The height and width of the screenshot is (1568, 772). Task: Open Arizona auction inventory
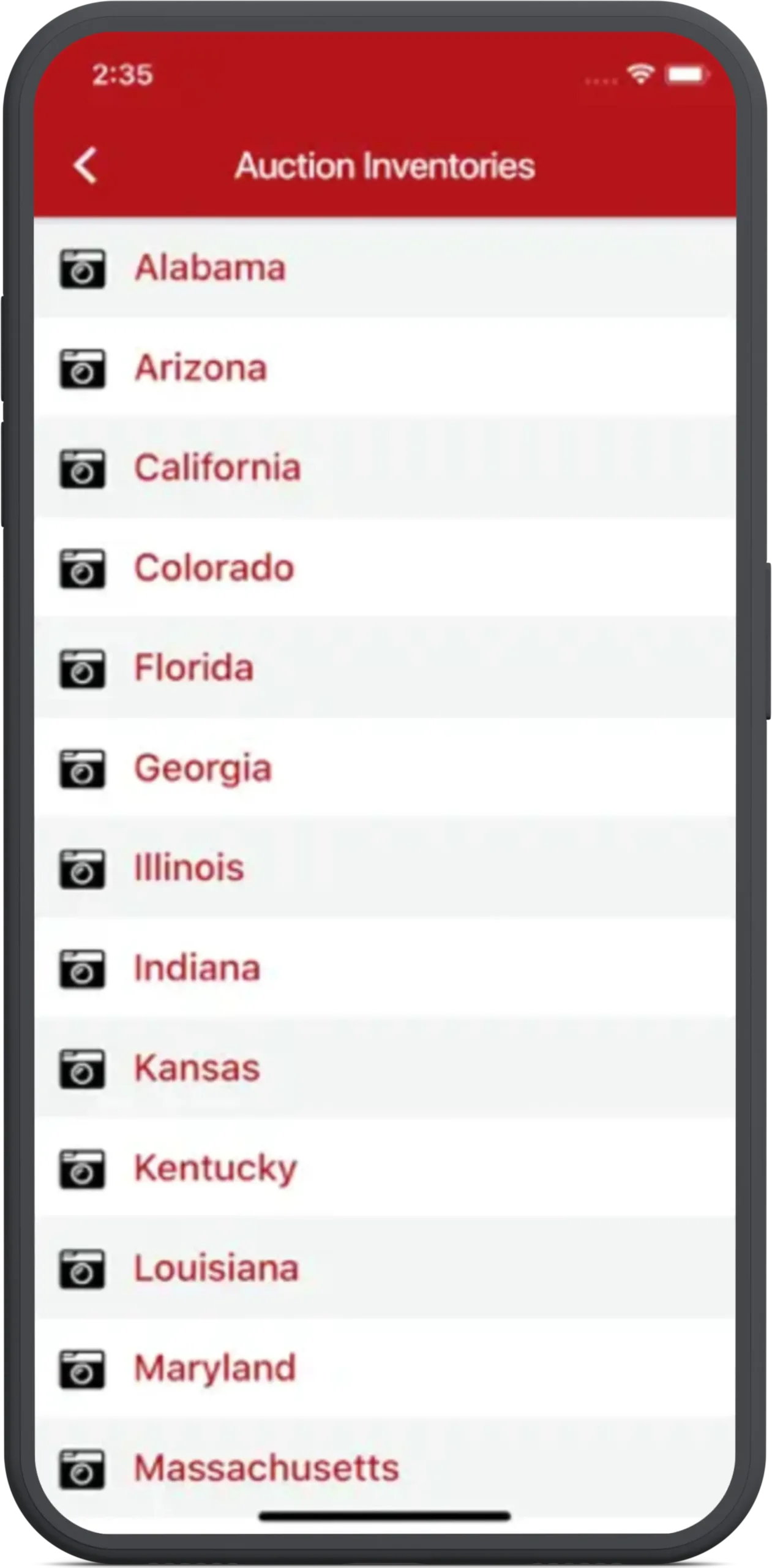385,367
